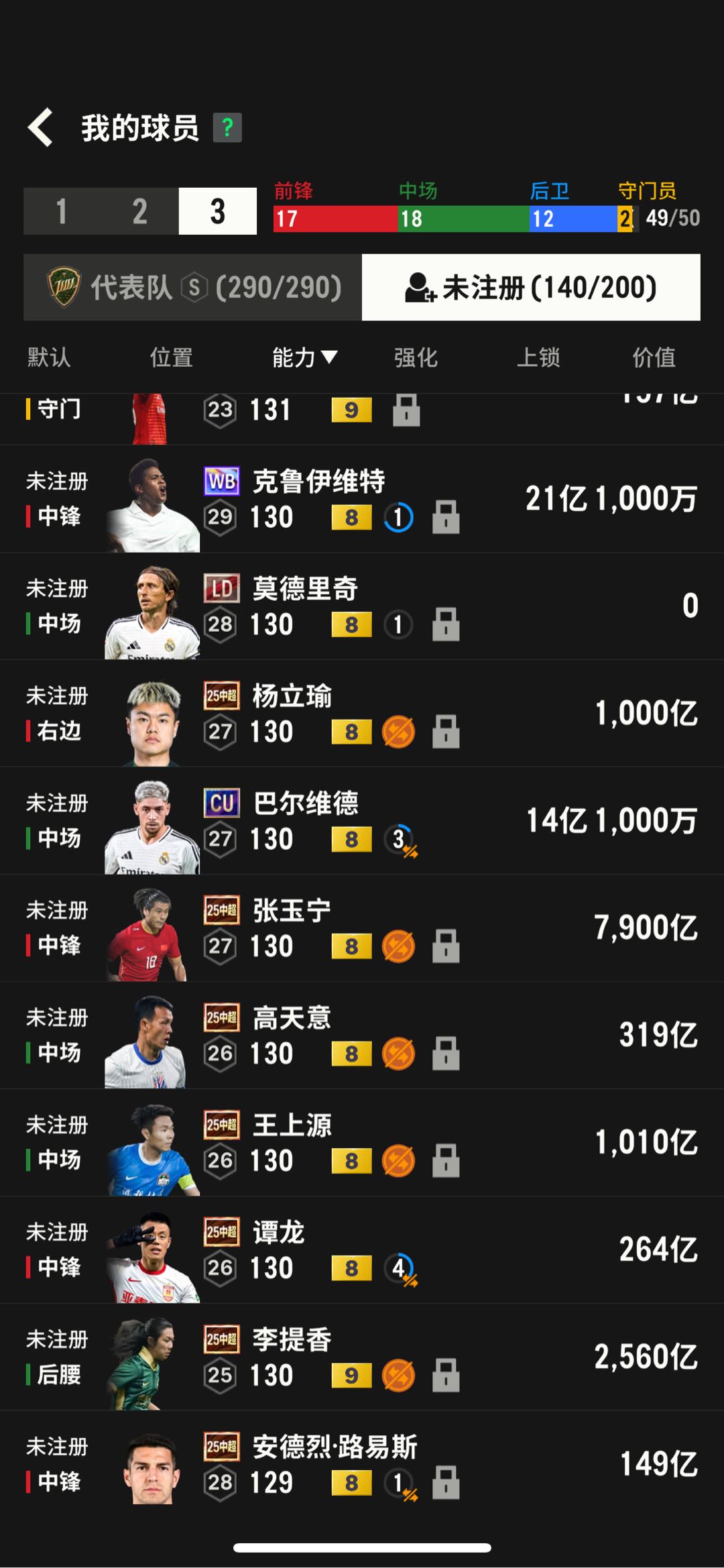Image resolution: width=724 pixels, height=1568 pixels.
Task: Sort players by 上锁 status
Action: pyautogui.click(x=538, y=357)
